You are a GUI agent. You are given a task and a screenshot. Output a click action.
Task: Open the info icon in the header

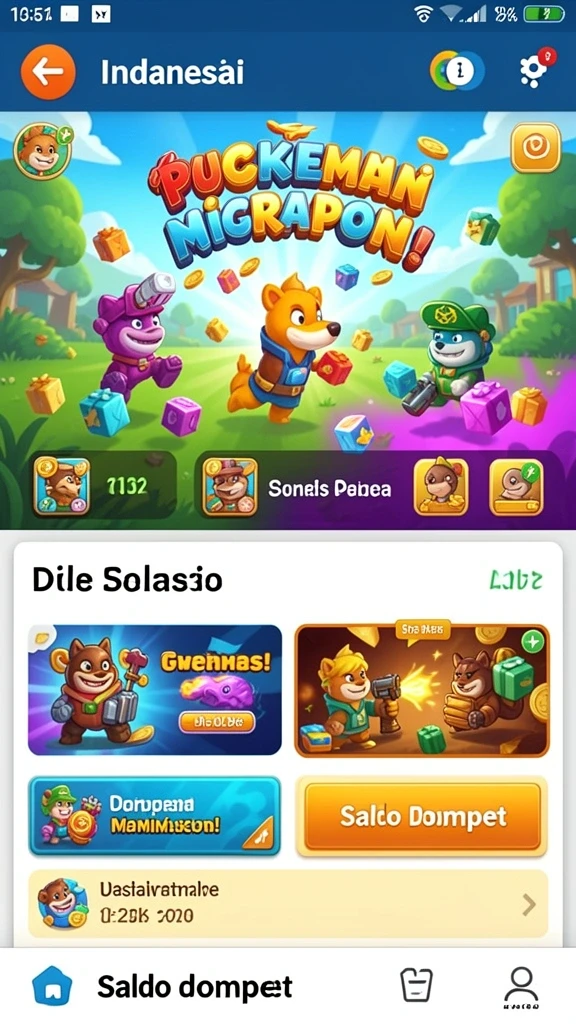point(458,71)
